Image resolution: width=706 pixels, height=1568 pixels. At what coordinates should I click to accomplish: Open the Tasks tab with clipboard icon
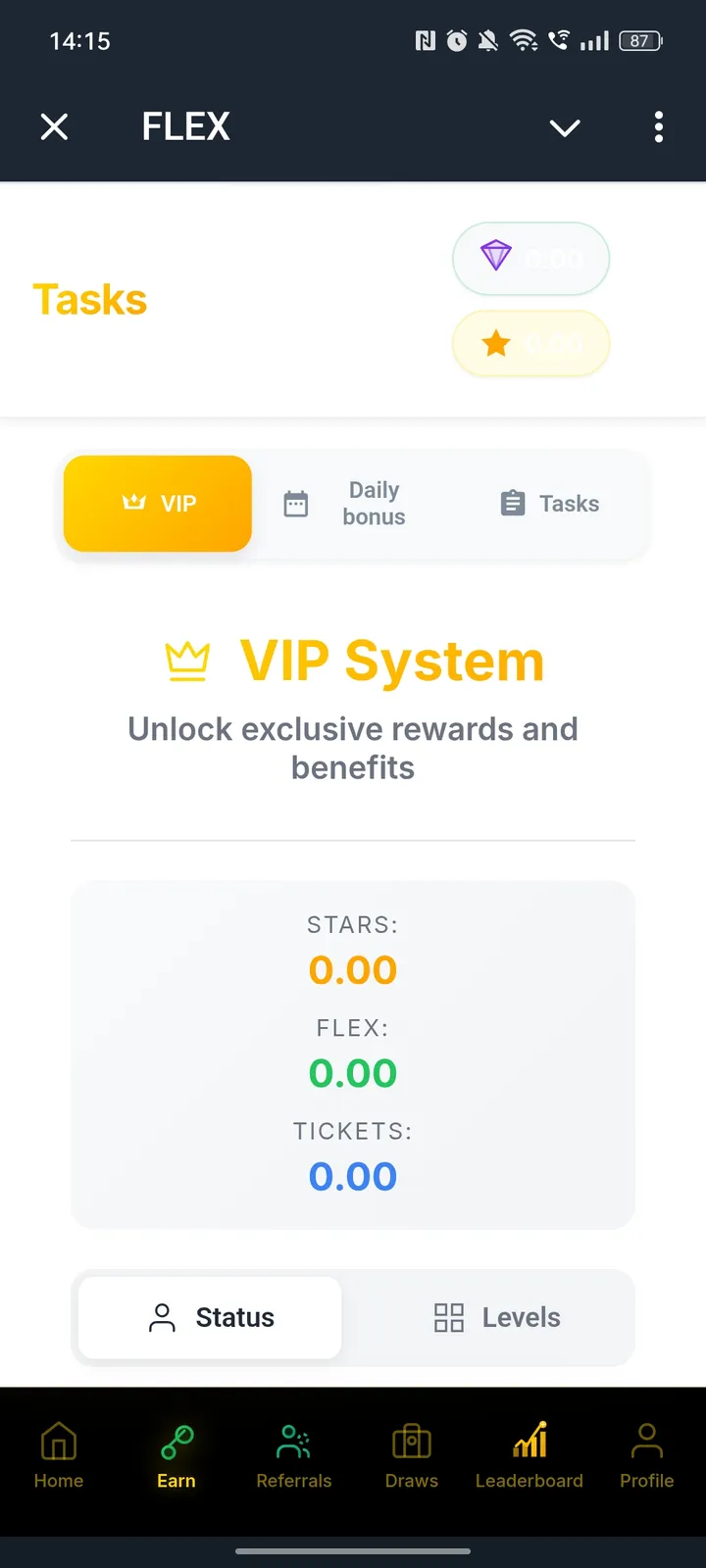[x=549, y=504]
